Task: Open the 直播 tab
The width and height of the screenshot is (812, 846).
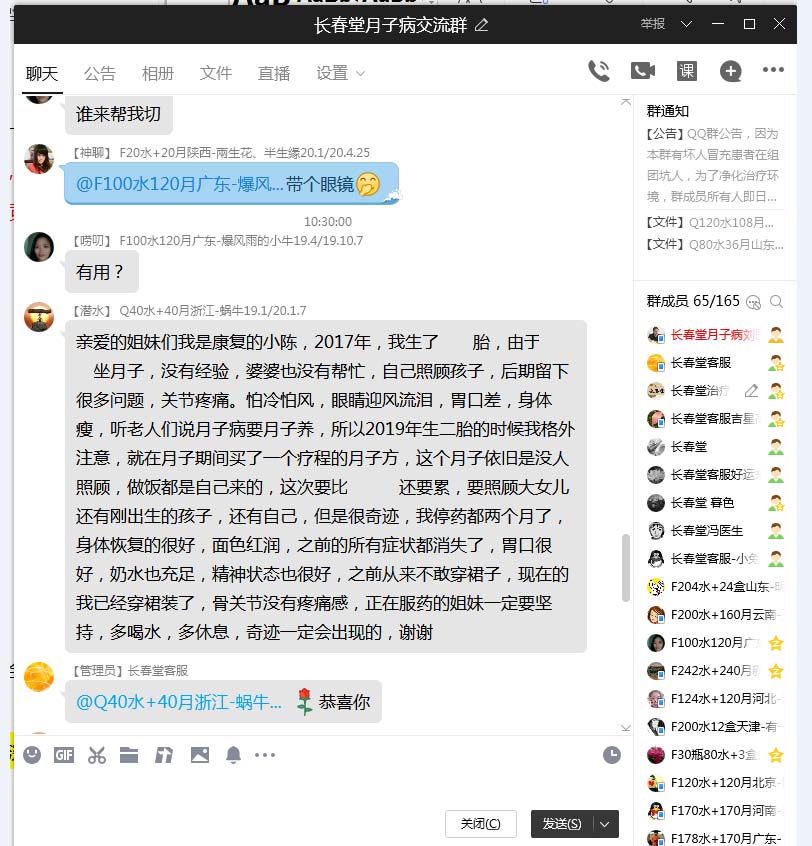Action: pyautogui.click(x=273, y=73)
